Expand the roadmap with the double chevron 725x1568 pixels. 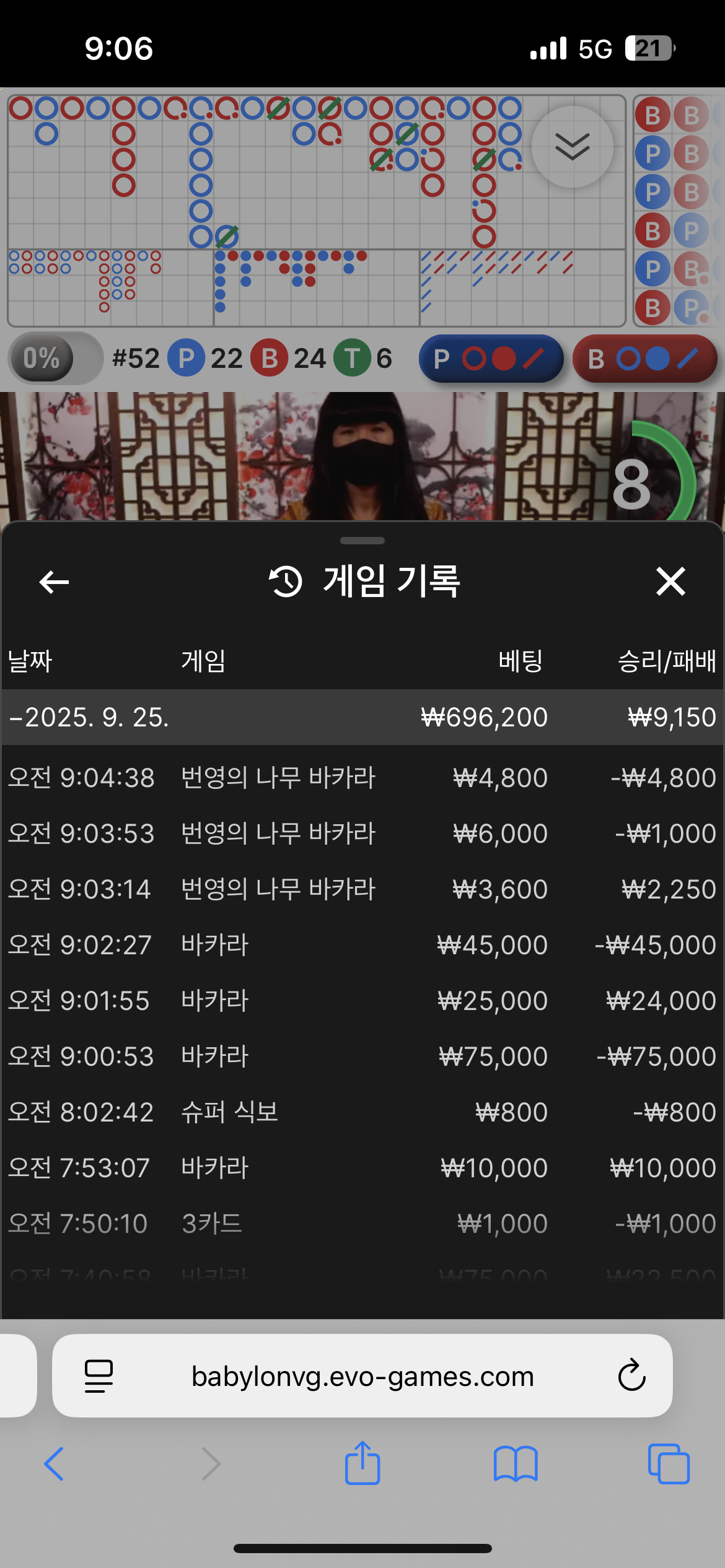point(572,147)
